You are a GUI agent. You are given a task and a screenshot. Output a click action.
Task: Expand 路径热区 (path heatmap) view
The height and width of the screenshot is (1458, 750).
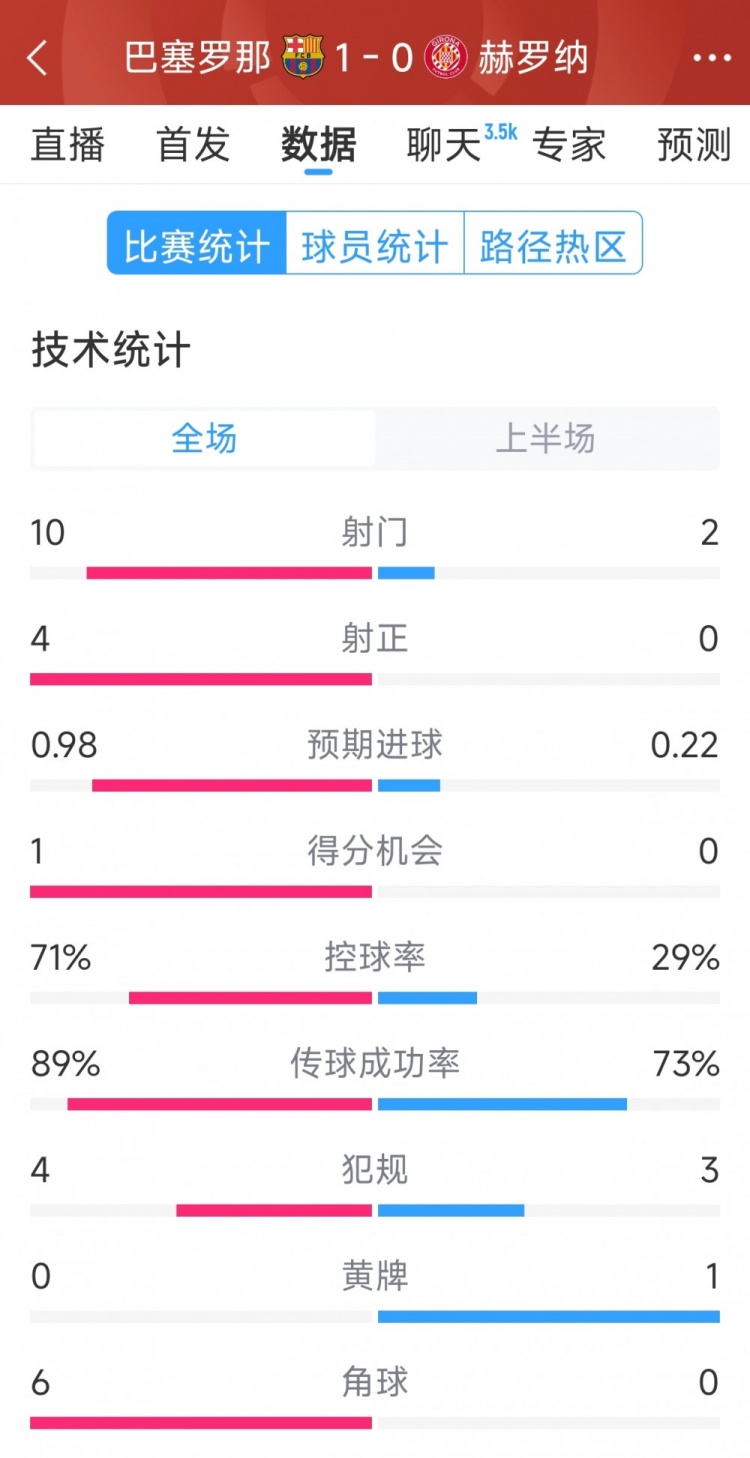point(553,244)
